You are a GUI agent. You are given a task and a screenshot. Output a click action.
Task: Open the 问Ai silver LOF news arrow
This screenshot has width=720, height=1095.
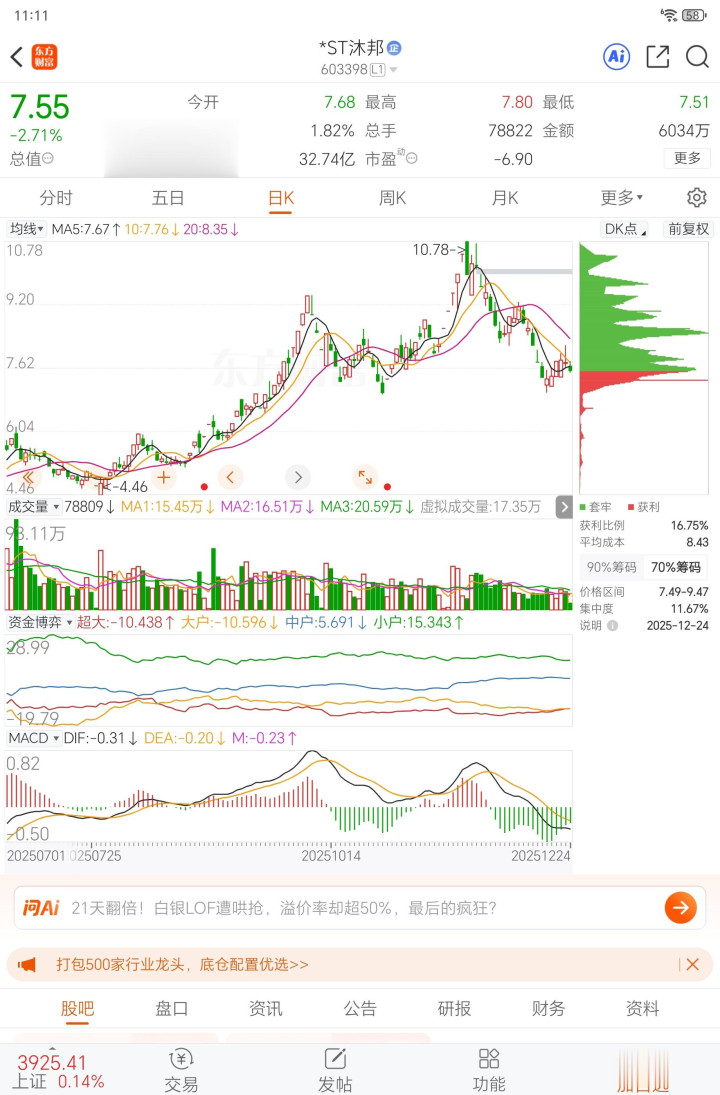point(680,907)
